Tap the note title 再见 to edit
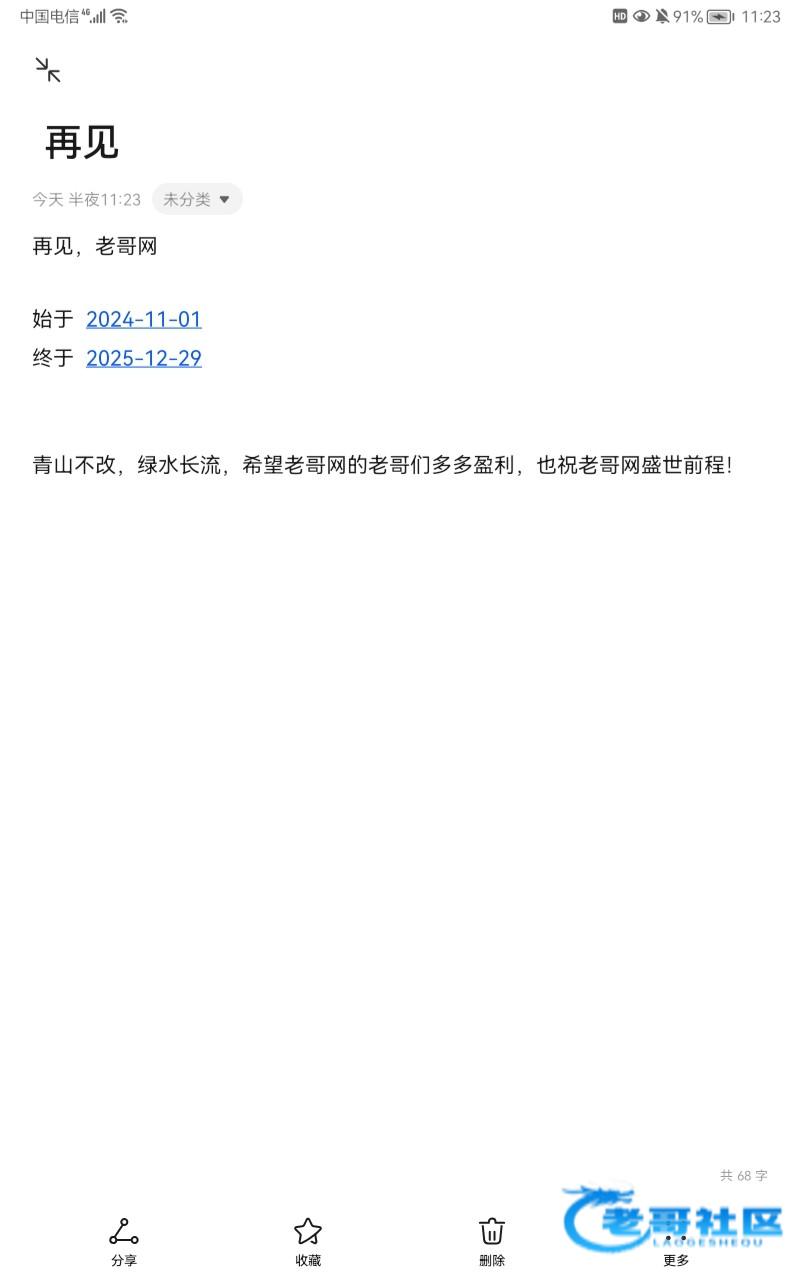Screen dimensions: 800x1280 coord(82,143)
